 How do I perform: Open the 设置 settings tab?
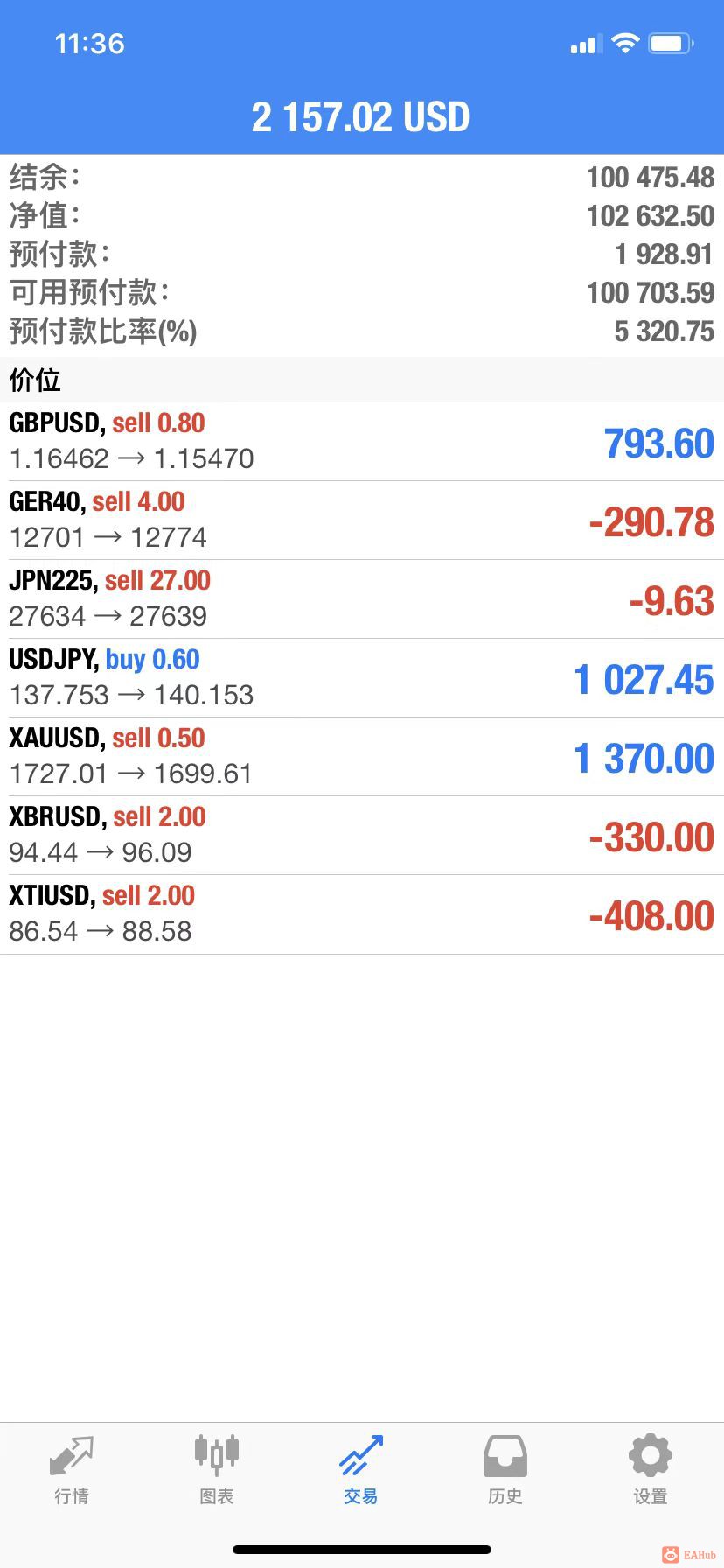click(651, 1472)
